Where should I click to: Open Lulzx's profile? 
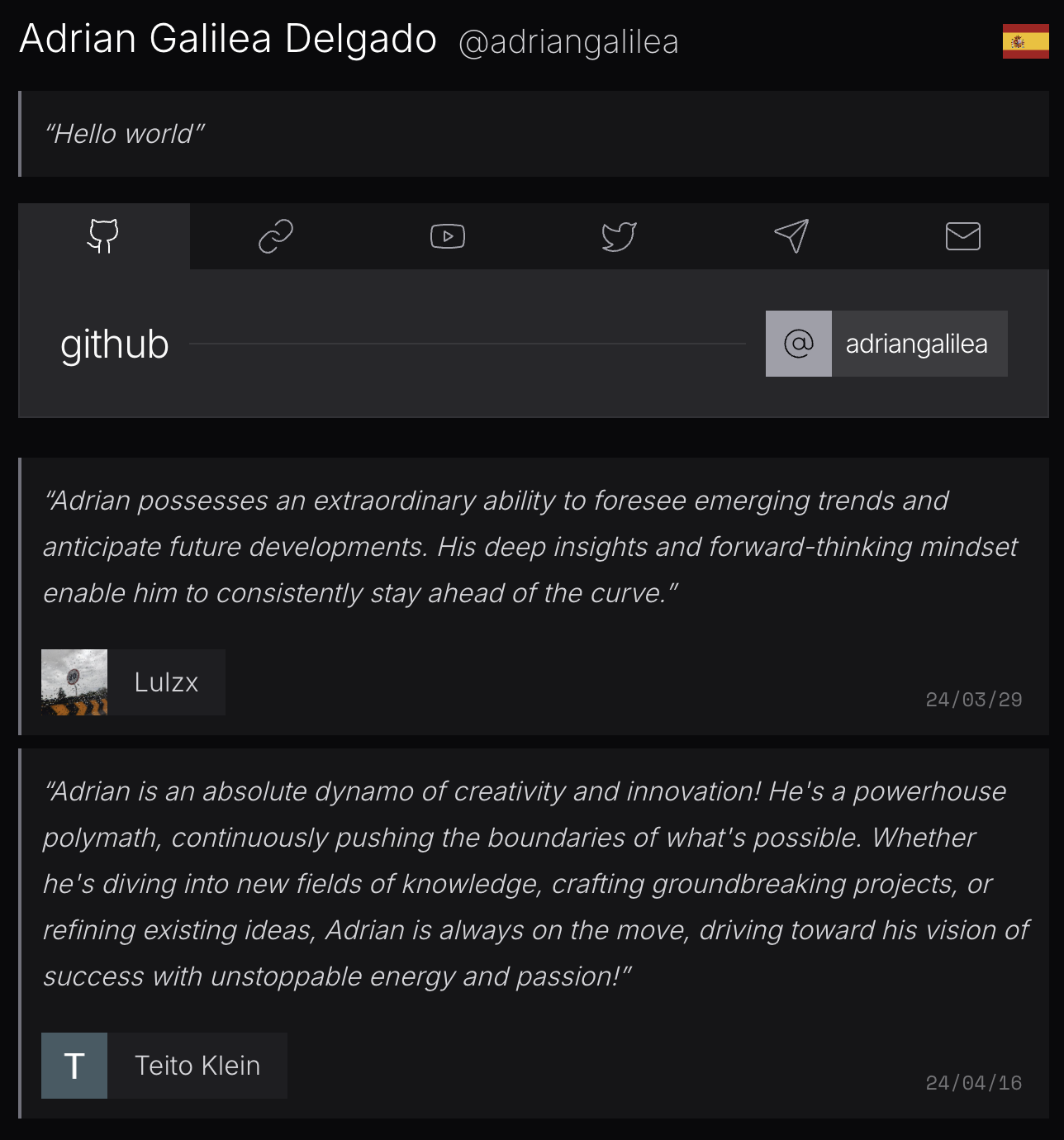click(134, 682)
